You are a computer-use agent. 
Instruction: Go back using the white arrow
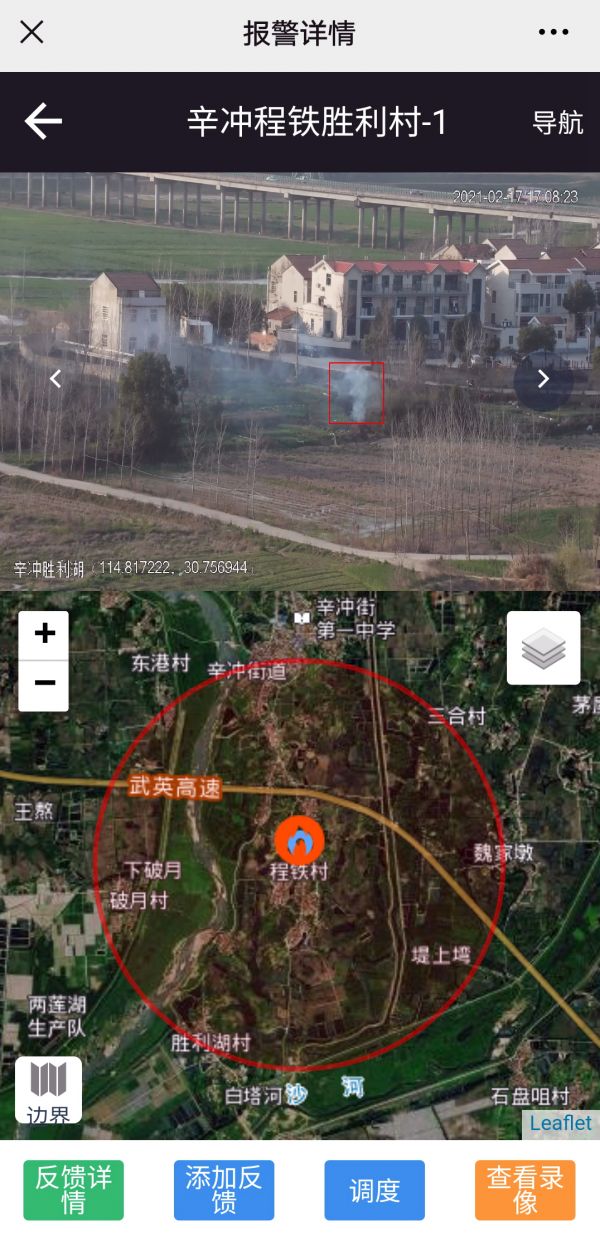coord(43,122)
